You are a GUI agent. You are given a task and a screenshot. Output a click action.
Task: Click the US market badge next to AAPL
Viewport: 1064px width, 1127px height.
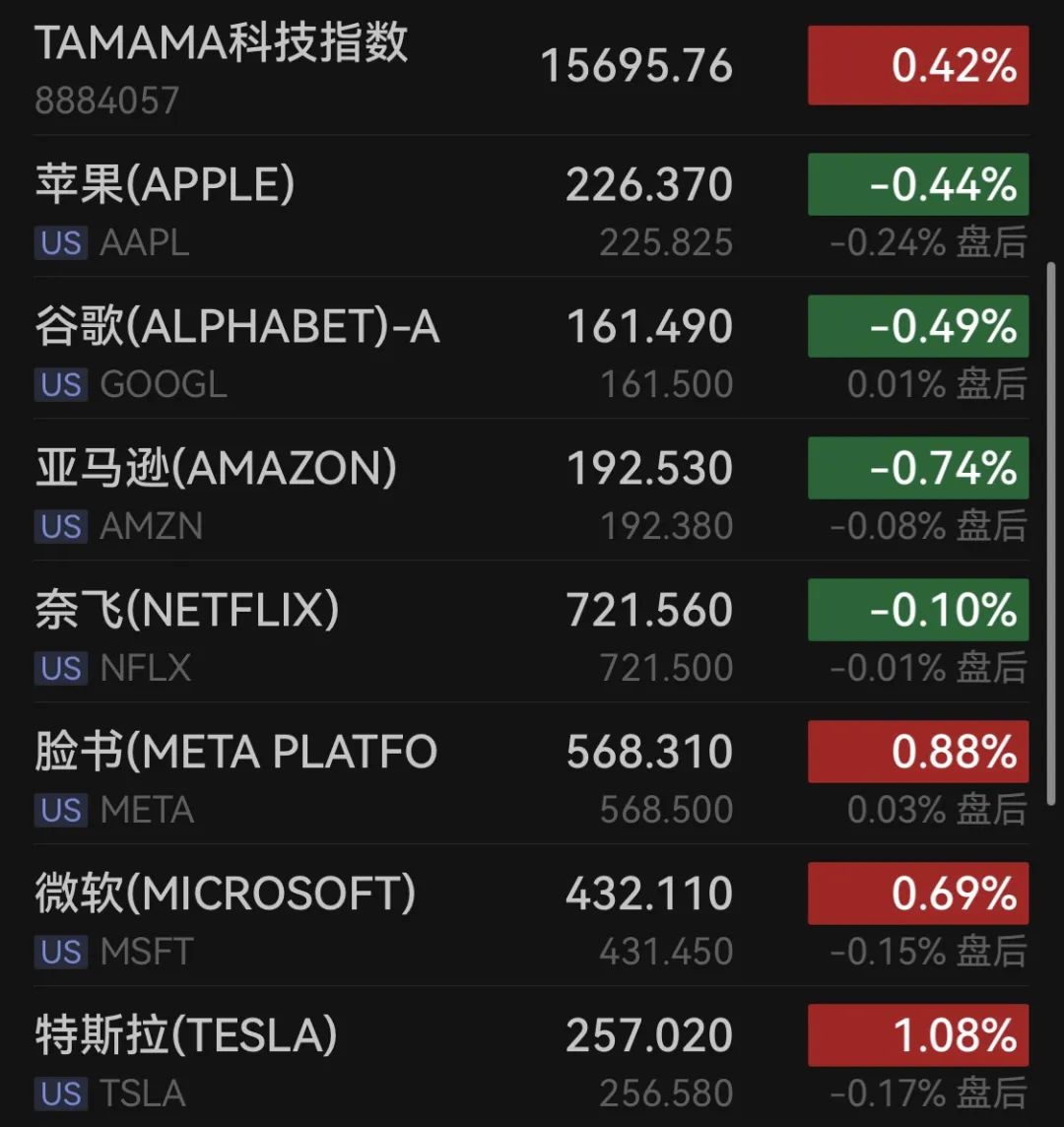59,242
